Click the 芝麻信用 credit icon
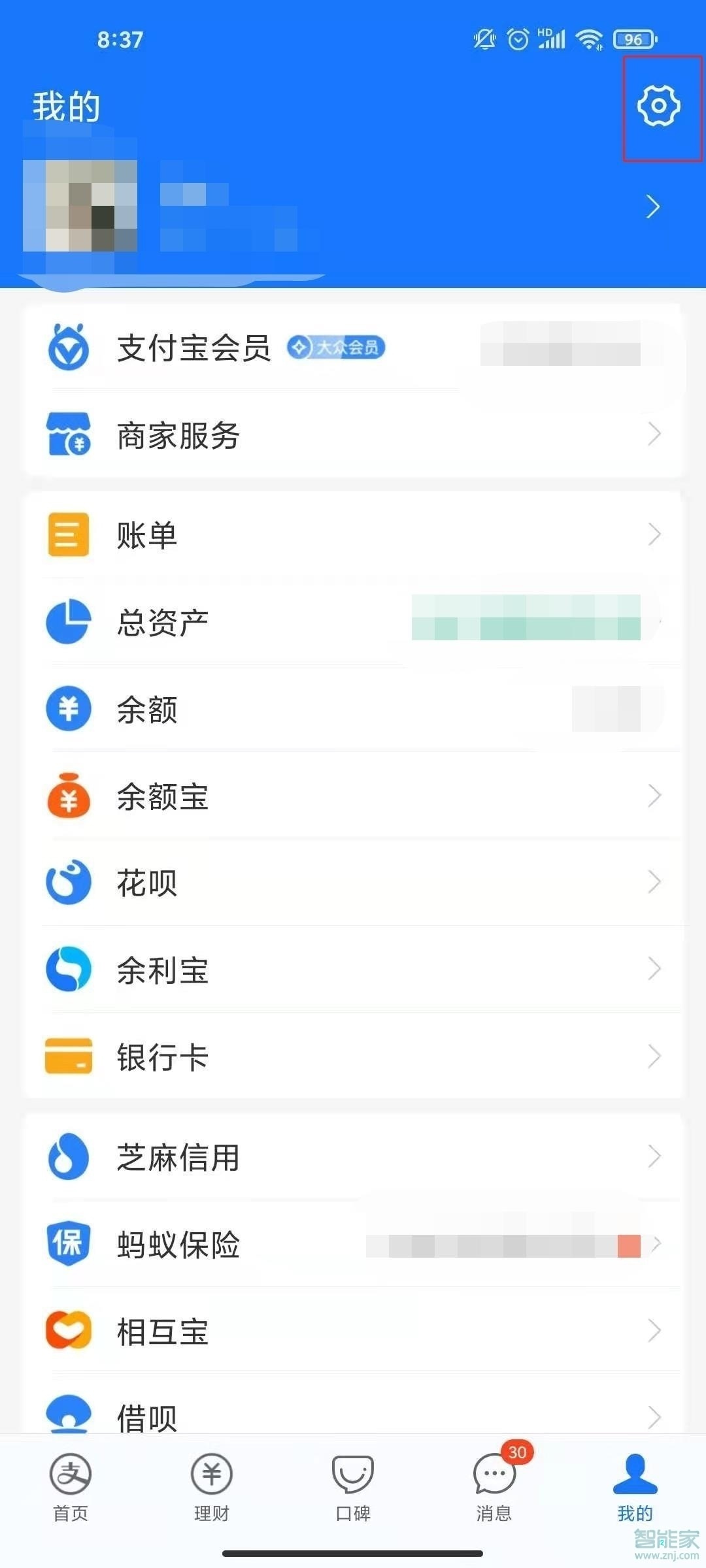 68,1156
